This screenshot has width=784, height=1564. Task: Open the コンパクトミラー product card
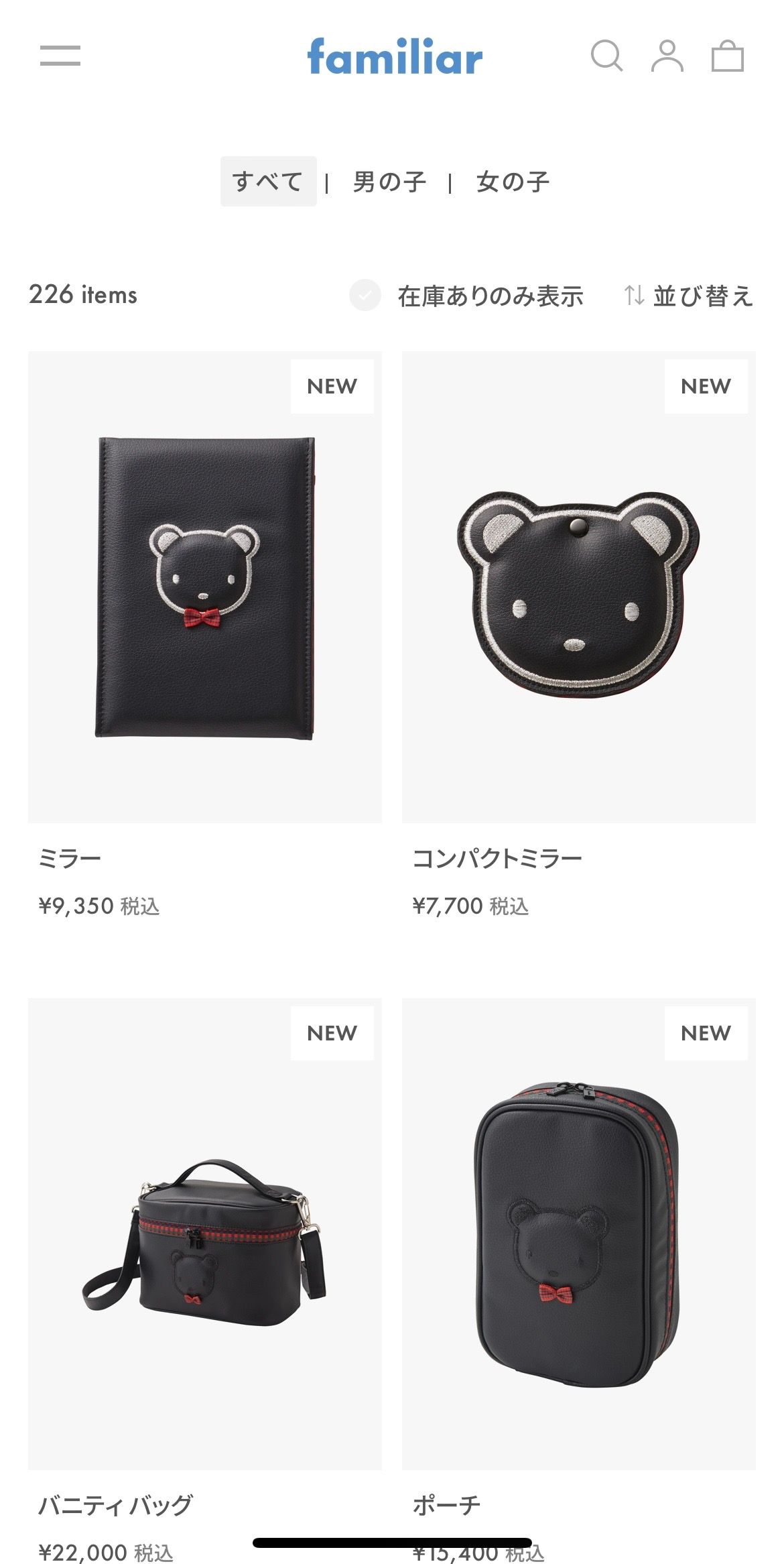click(578, 587)
